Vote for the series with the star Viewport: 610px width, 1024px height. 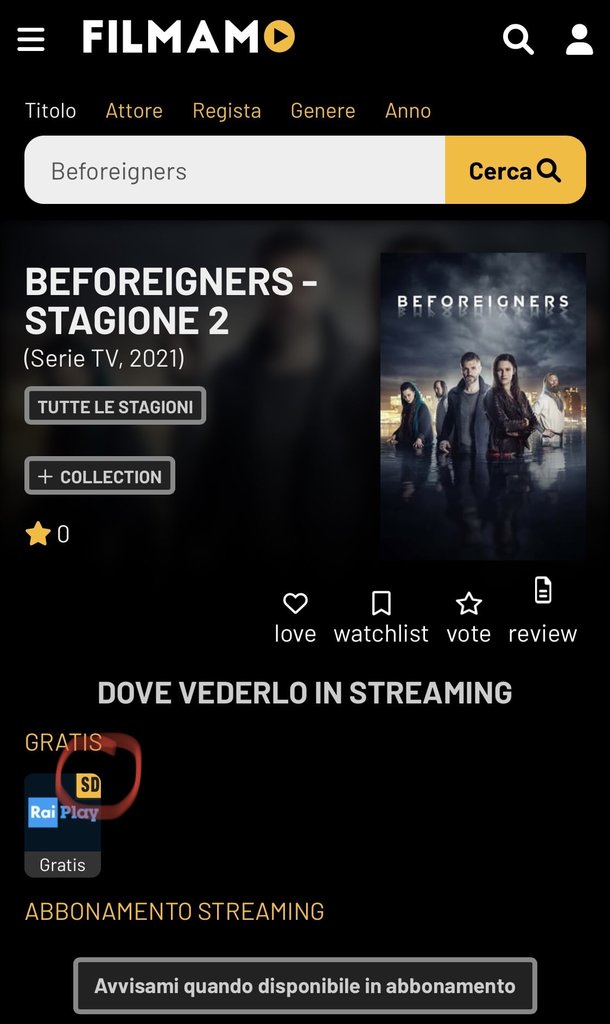coord(468,617)
